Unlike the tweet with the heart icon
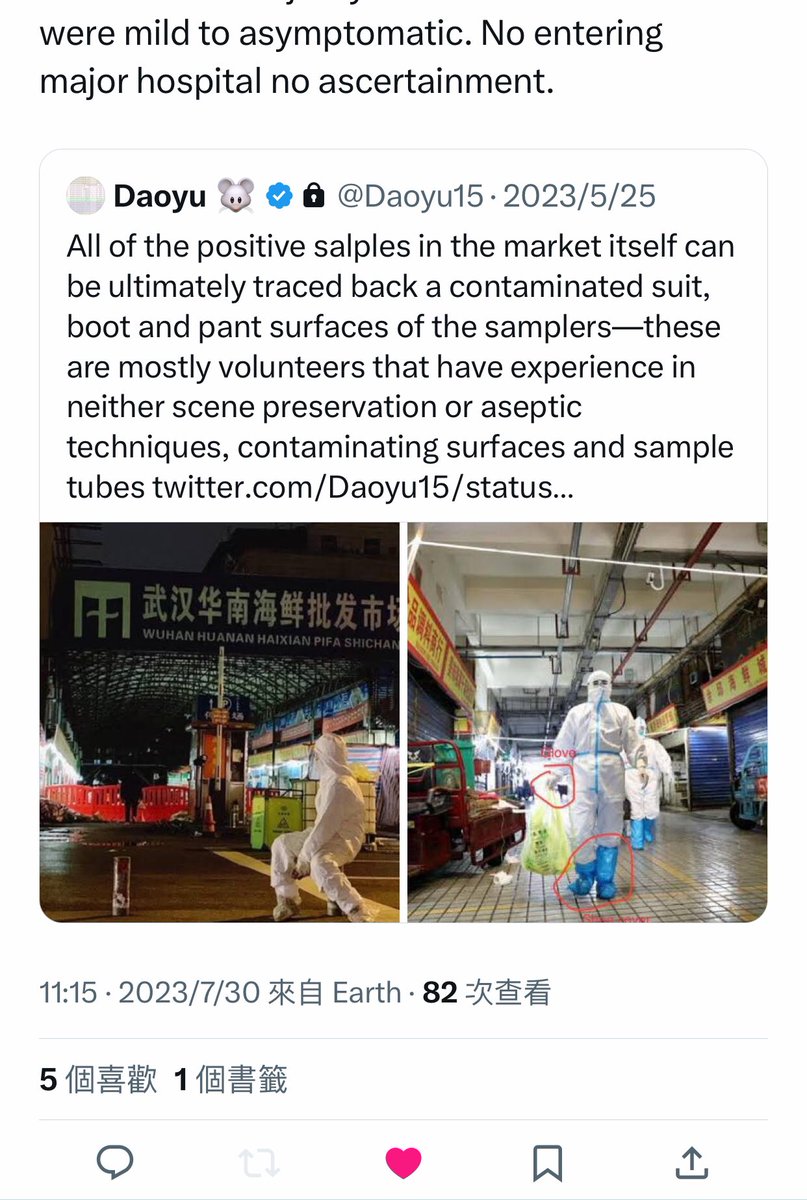The image size is (807, 1200). [403, 1162]
